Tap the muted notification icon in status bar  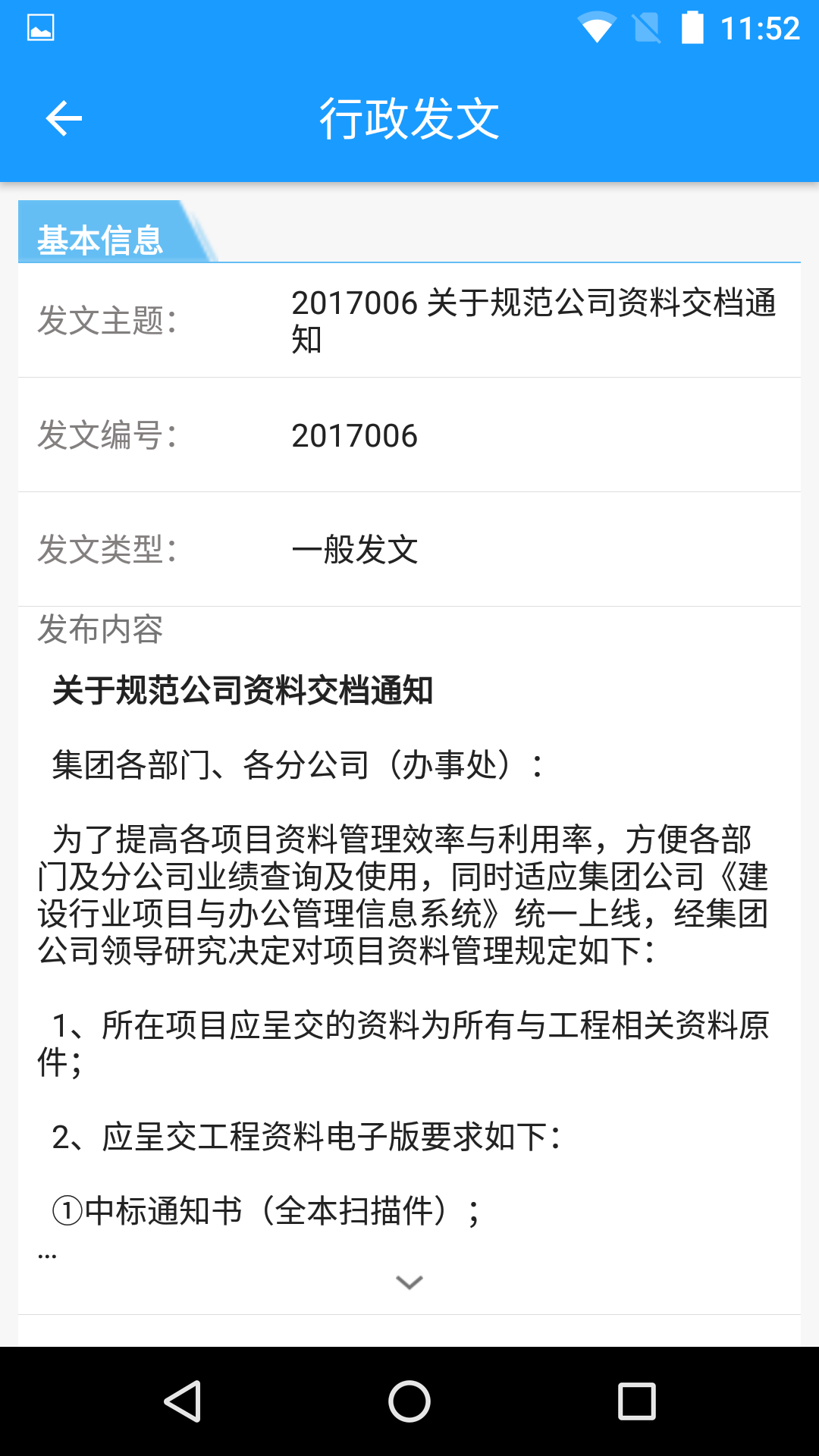(x=645, y=25)
